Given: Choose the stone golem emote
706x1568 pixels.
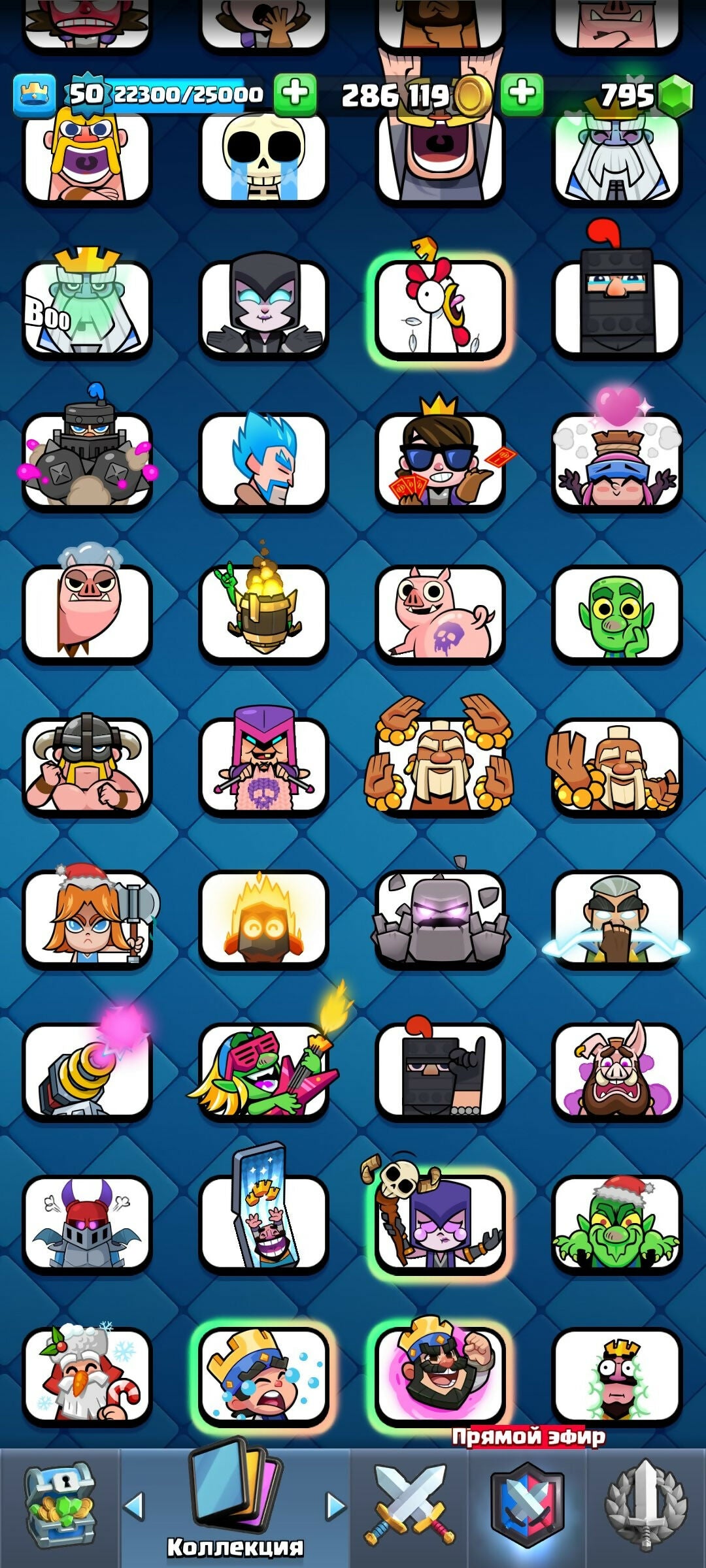Looking at the screenshot, I should [x=440, y=919].
